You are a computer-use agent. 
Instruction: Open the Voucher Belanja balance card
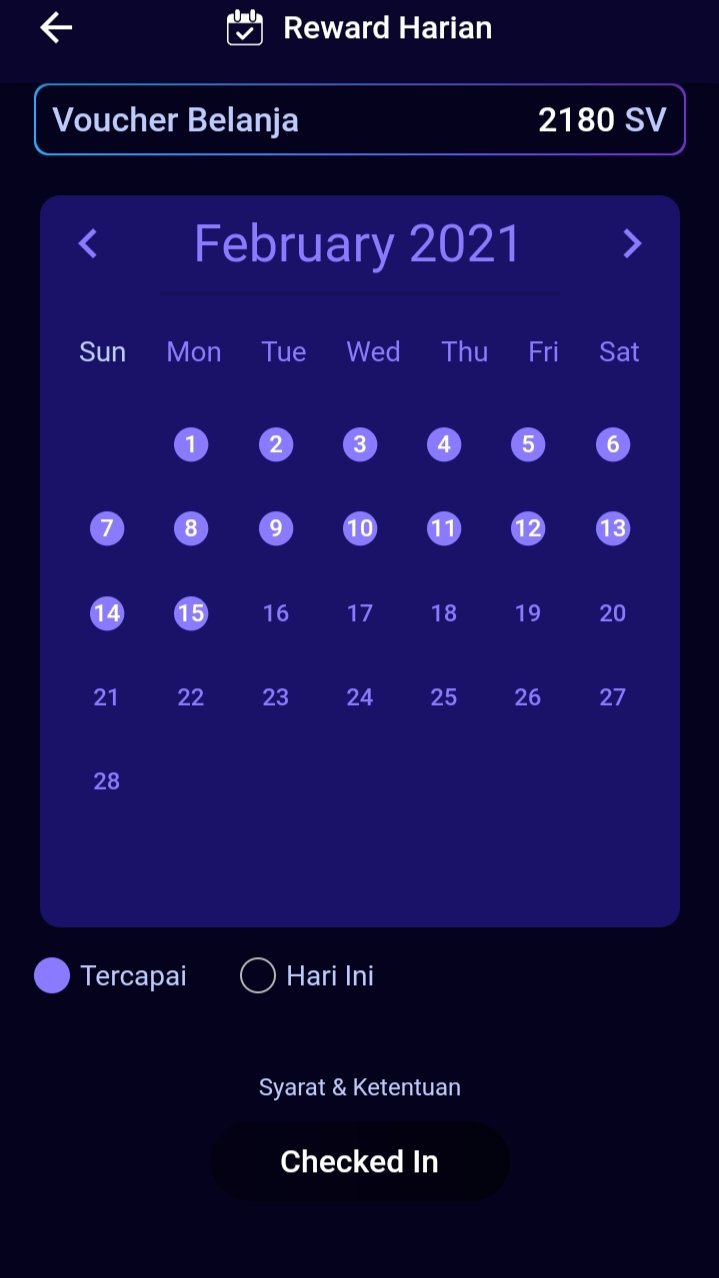pyautogui.click(x=360, y=120)
